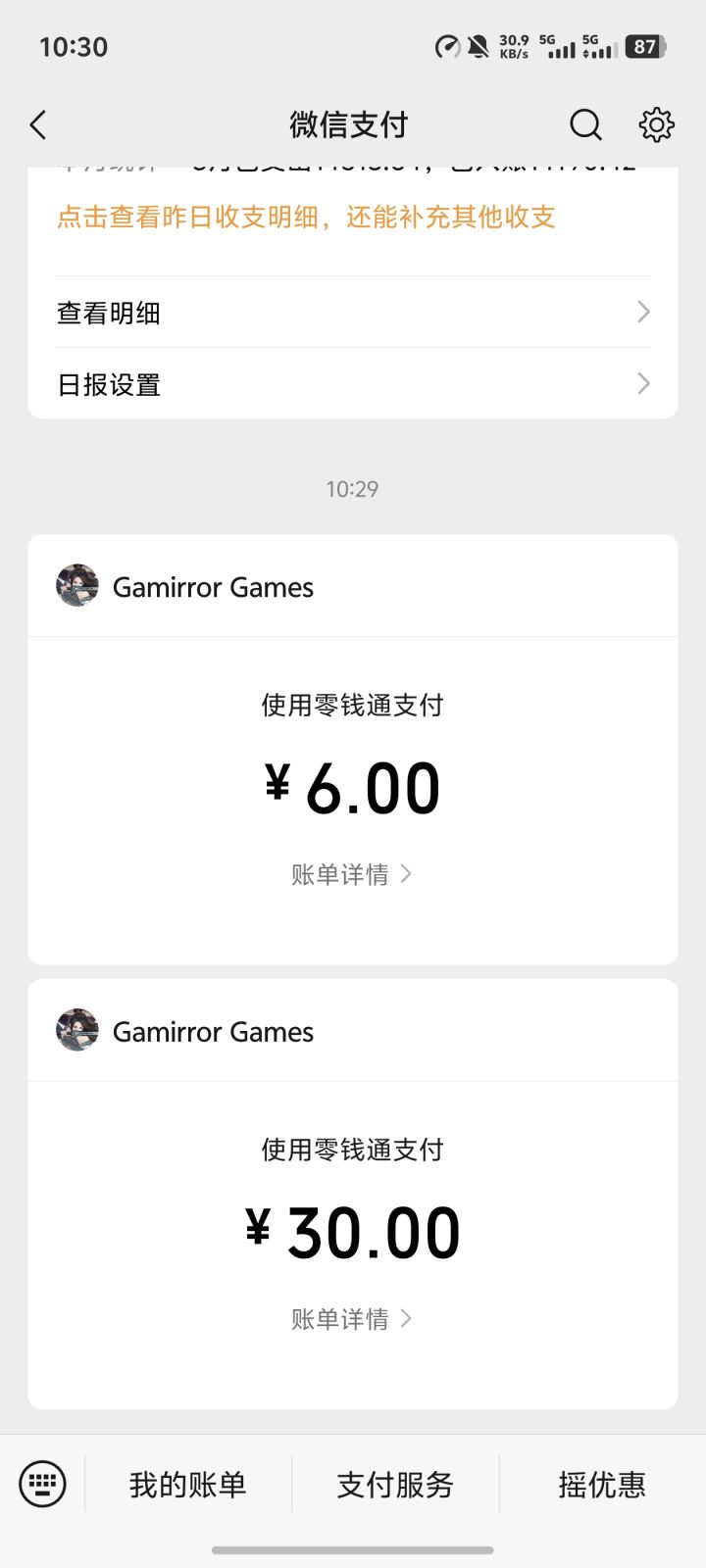Switch to 支付服务 tab
Screen dimensions: 706x1568
tap(394, 1485)
